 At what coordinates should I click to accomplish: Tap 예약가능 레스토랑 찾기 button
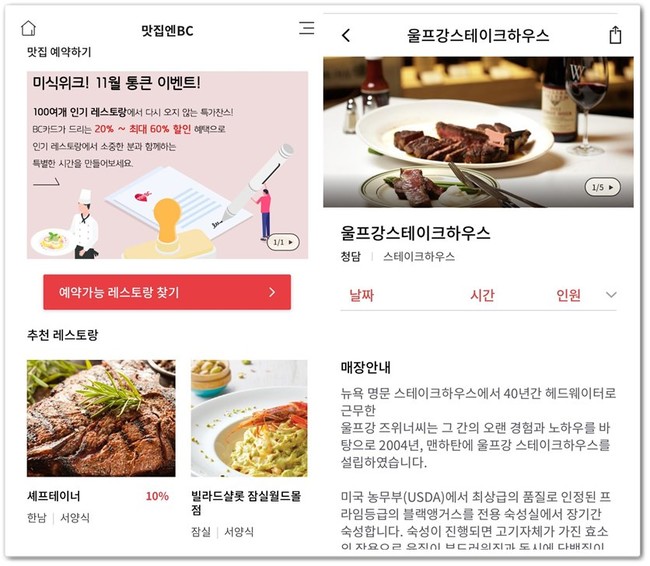pyautogui.click(x=167, y=292)
